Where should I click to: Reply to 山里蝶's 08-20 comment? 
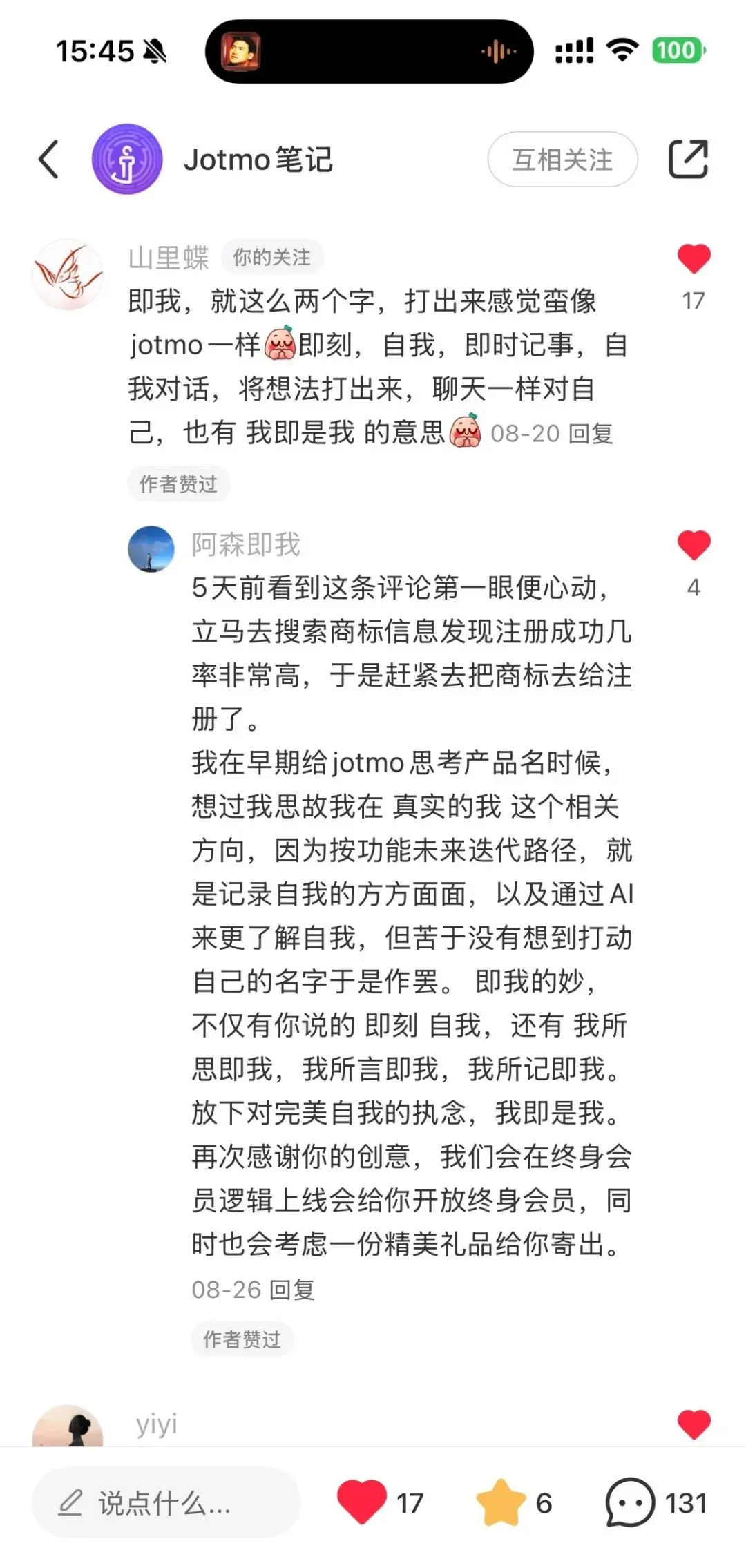[x=591, y=434]
